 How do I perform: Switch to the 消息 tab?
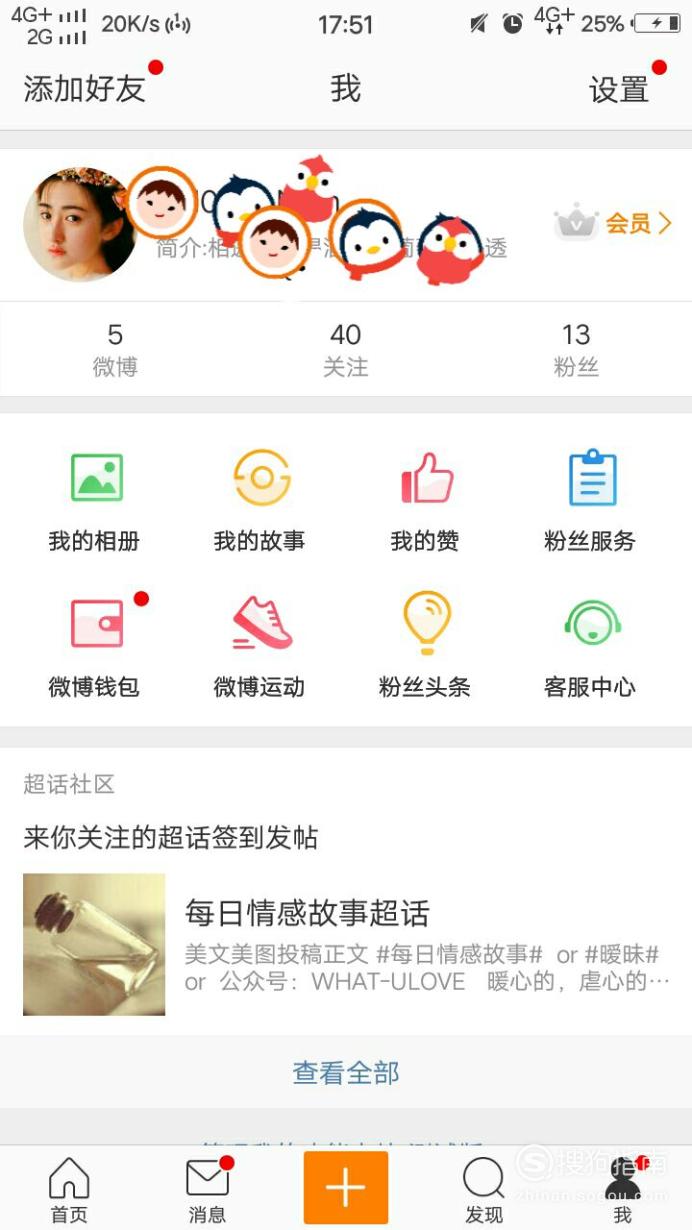(207, 1190)
